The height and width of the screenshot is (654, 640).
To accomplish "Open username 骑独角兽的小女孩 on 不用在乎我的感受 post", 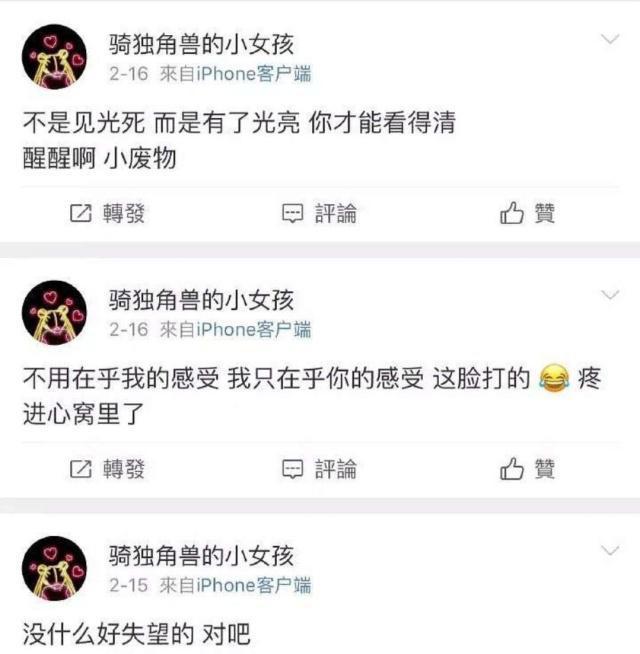I will pos(200,299).
